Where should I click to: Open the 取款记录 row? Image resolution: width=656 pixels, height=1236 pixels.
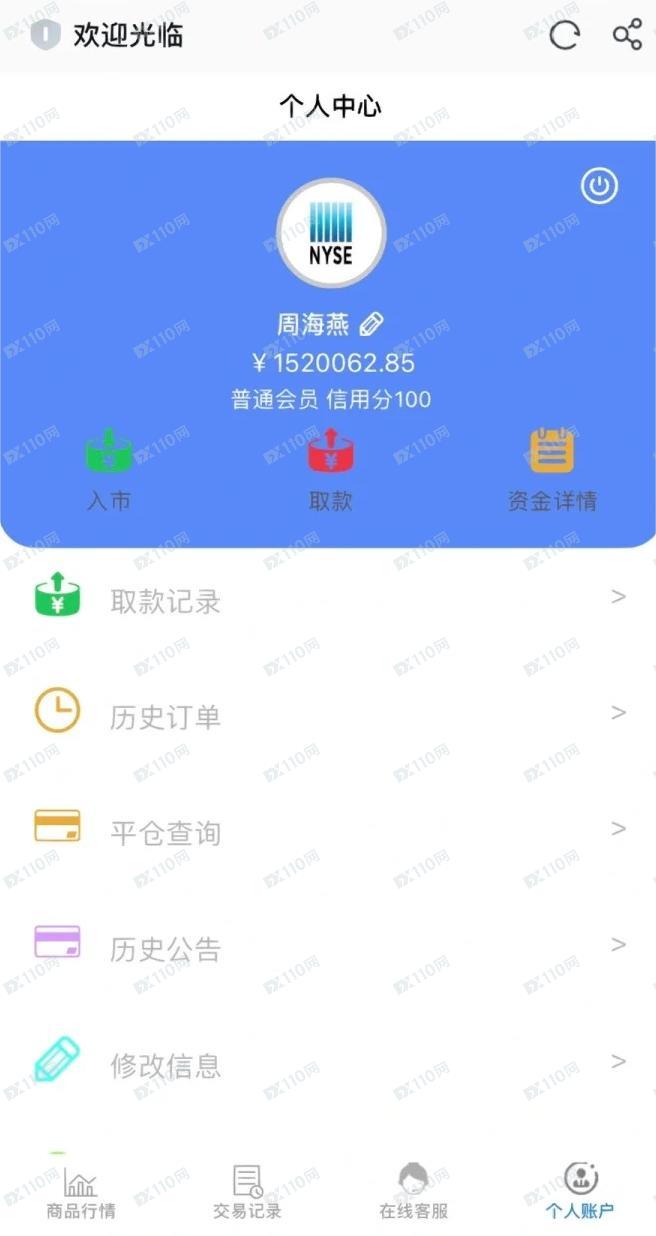[x=328, y=600]
